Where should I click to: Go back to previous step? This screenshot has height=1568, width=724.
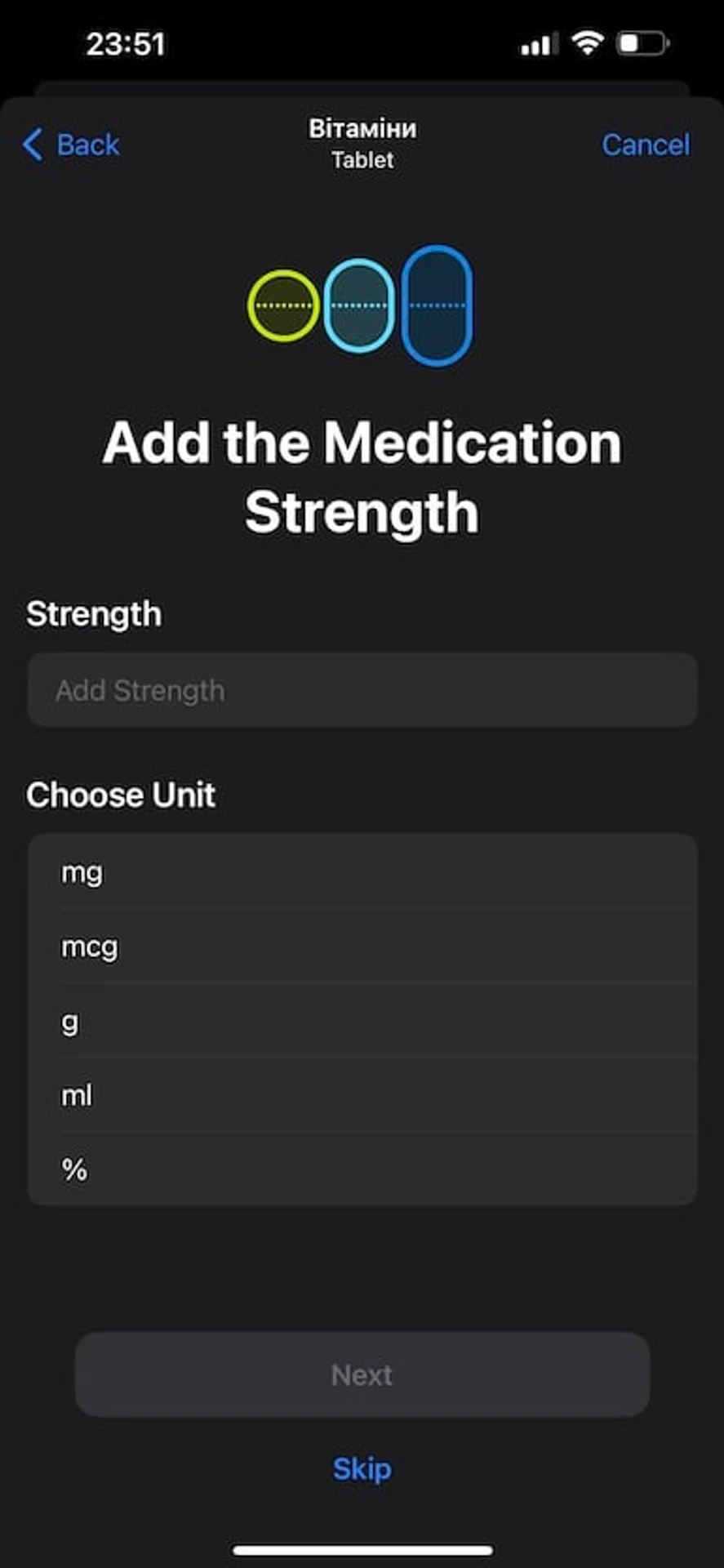pos(72,145)
